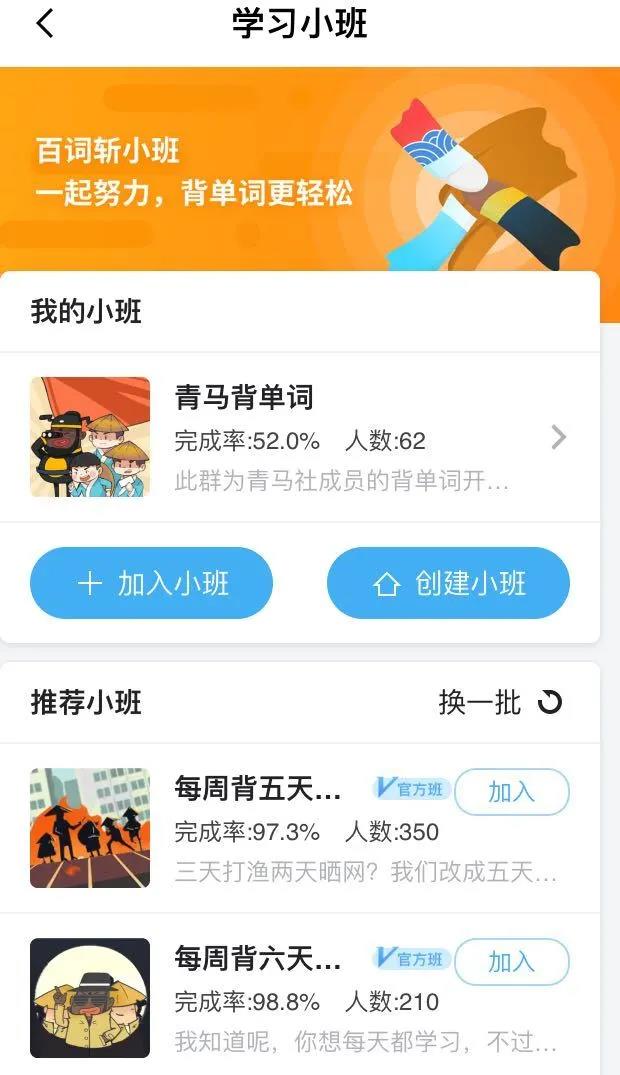Join the 每周背六天 class
The height and width of the screenshot is (1075, 620).
(x=512, y=962)
